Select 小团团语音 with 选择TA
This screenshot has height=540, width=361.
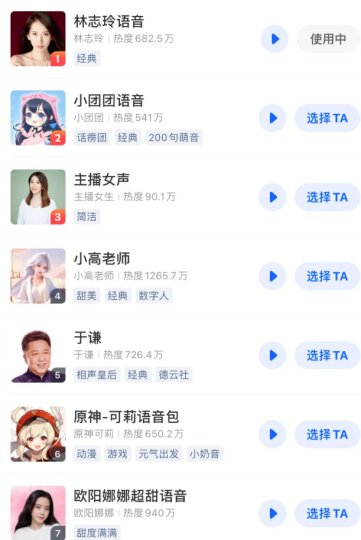[327, 118]
